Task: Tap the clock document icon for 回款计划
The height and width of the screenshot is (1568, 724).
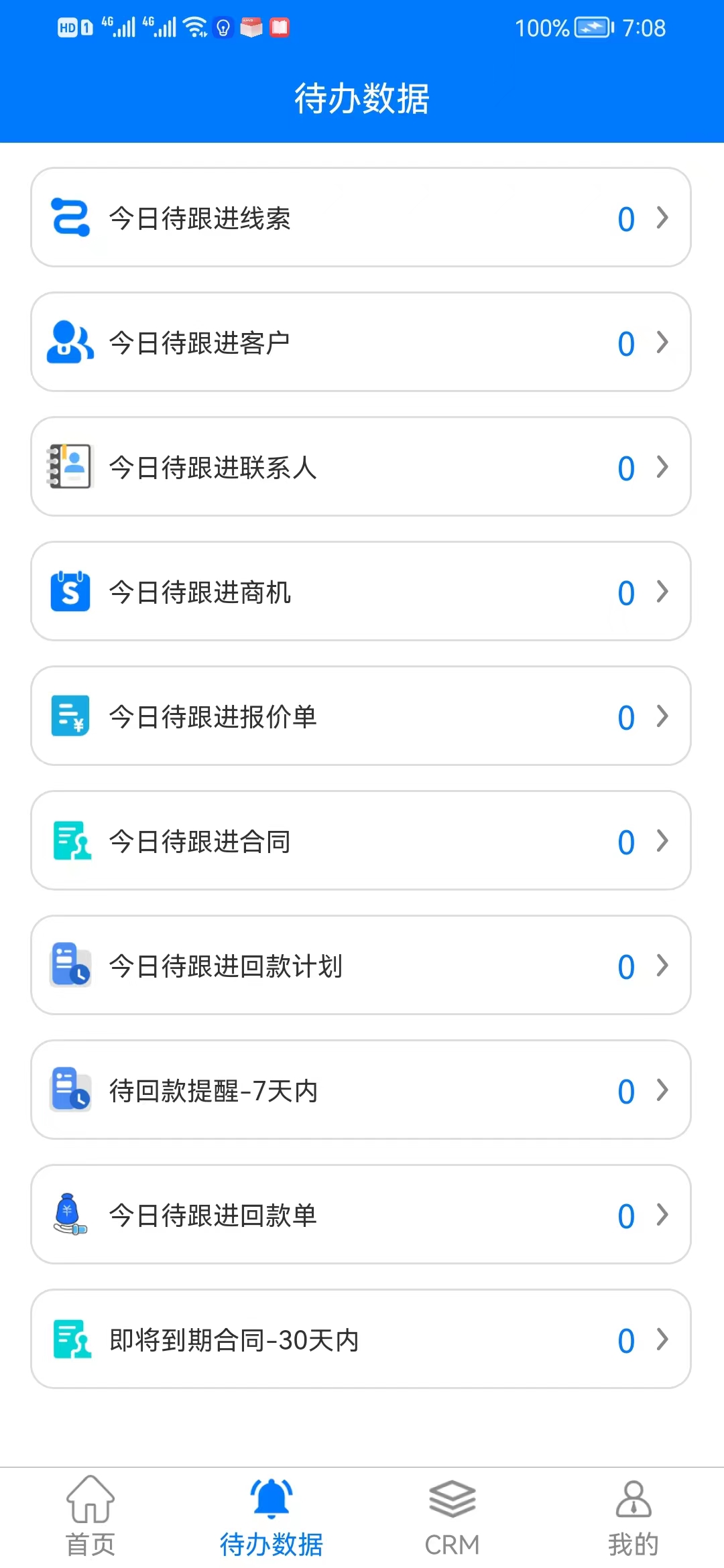Action: click(x=69, y=966)
